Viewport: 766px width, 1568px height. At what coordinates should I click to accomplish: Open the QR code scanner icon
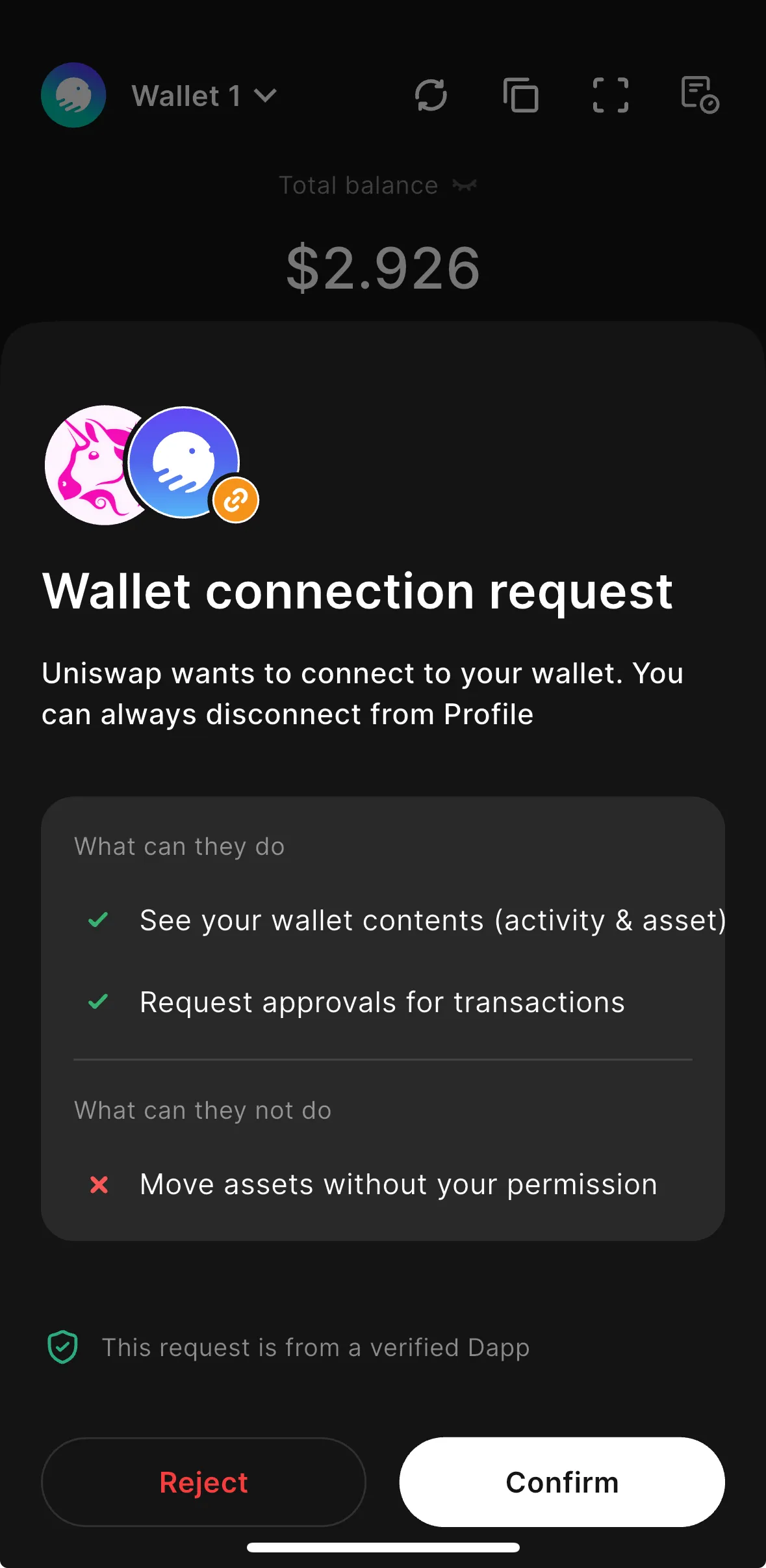609,95
